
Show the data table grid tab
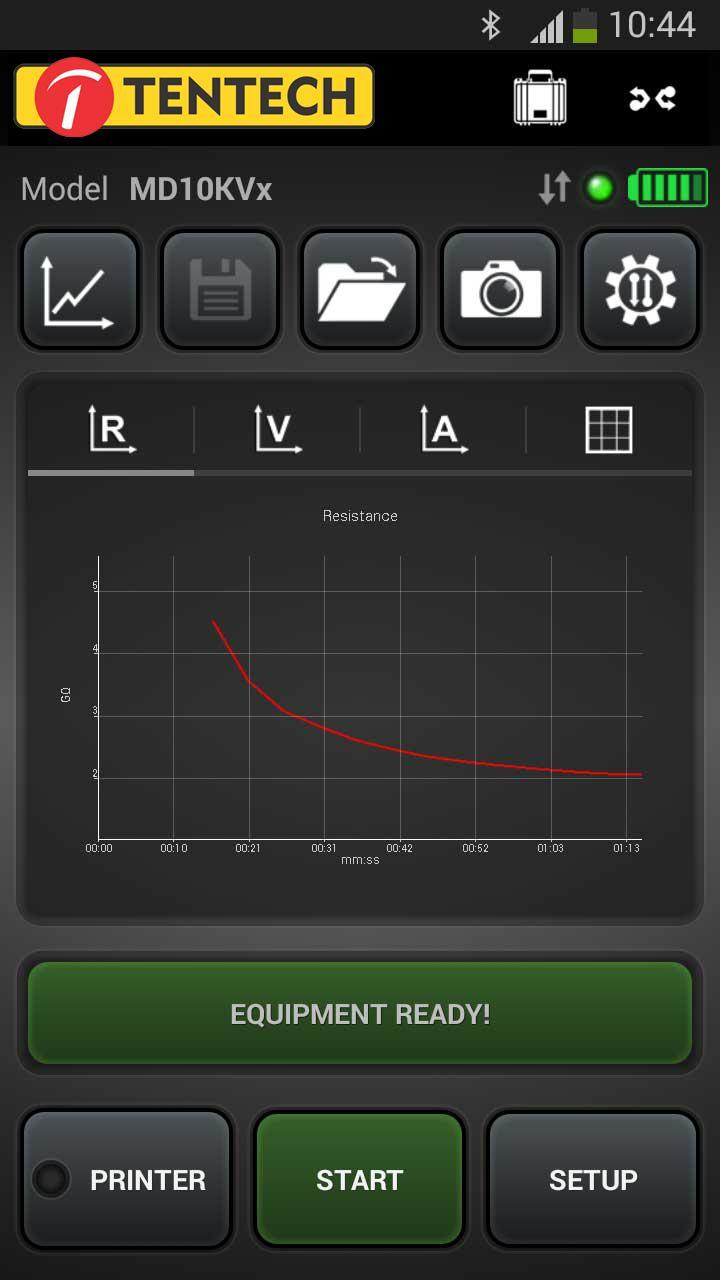click(x=609, y=430)
